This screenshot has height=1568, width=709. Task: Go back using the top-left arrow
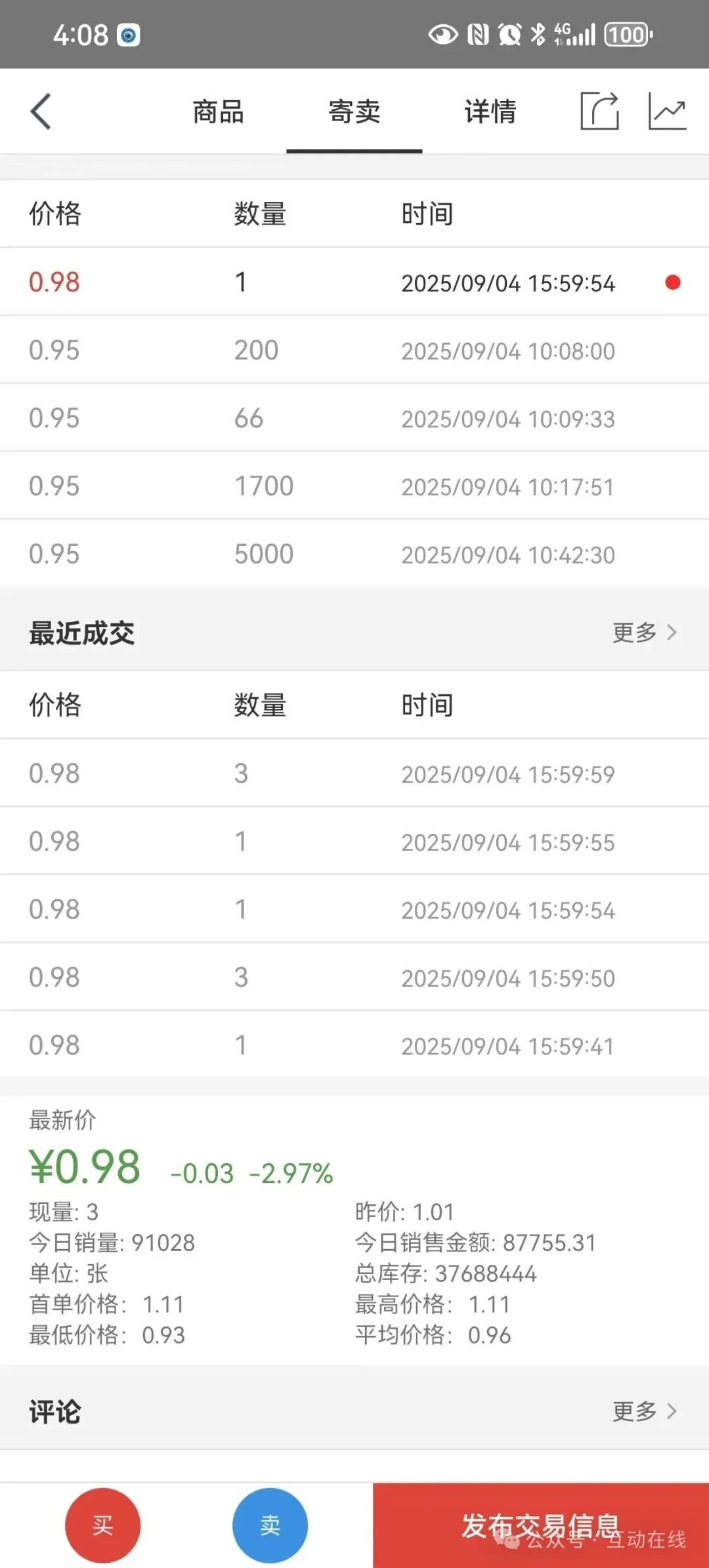point(41,112)
